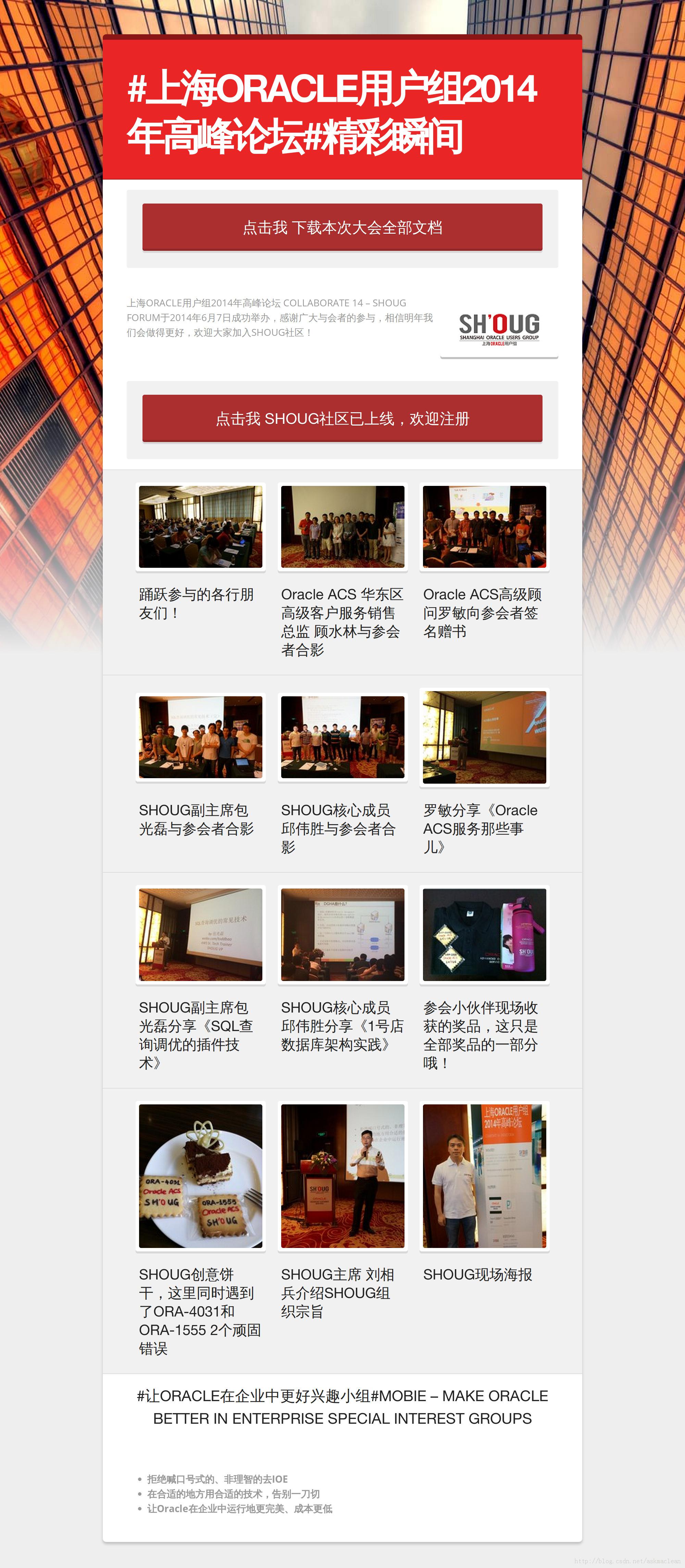685x1568 pixels.
Task: View photo of 顾水林与参会者合影
Action: click(x=342, y=527)
